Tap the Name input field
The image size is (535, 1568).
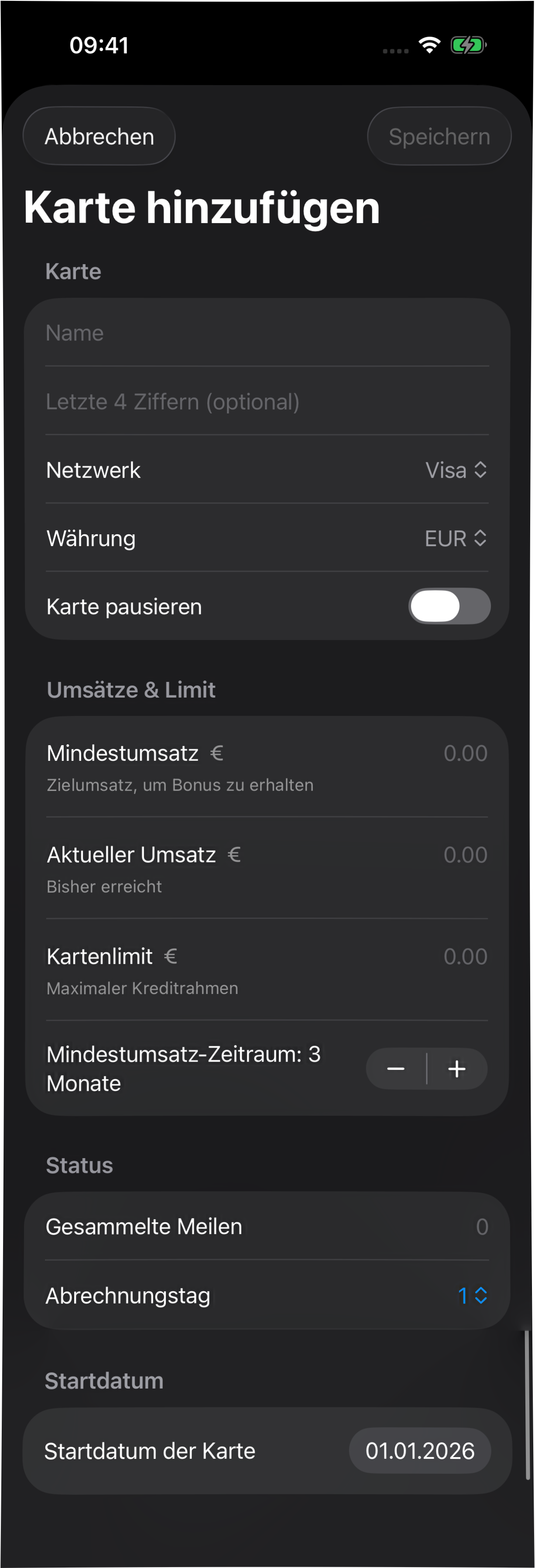[267, 332]
